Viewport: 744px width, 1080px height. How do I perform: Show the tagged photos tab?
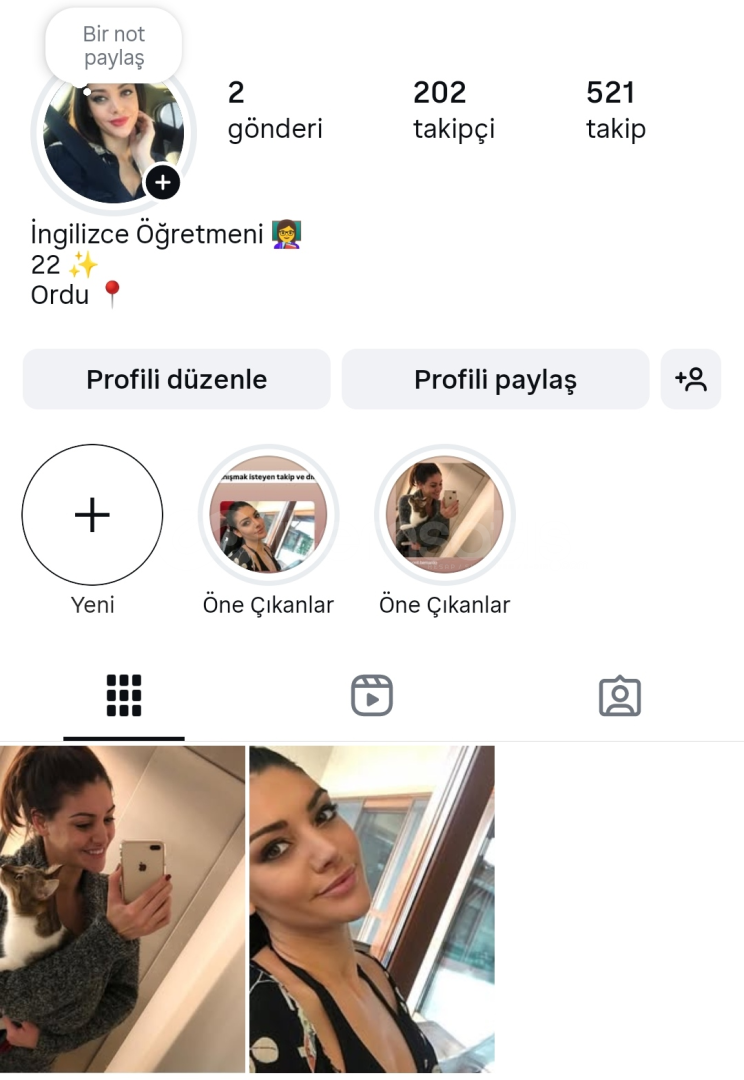point(619,696)
